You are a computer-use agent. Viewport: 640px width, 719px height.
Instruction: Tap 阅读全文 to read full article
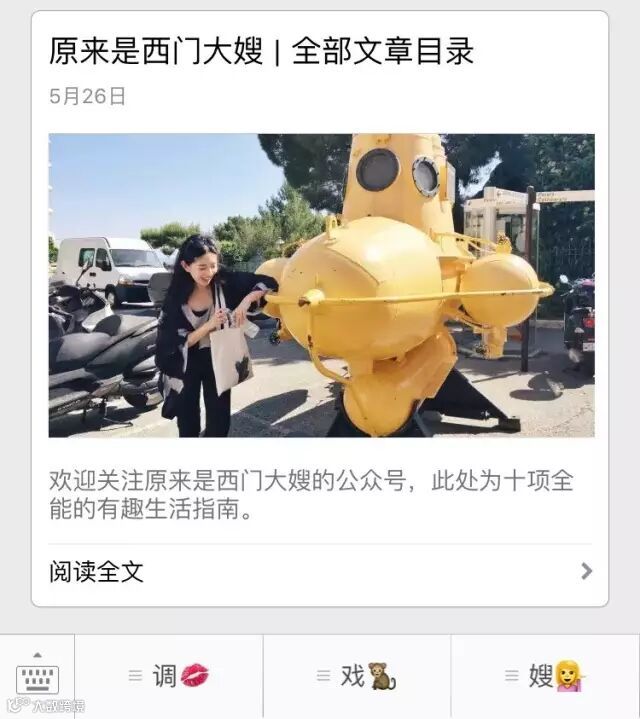click(320, 572)
